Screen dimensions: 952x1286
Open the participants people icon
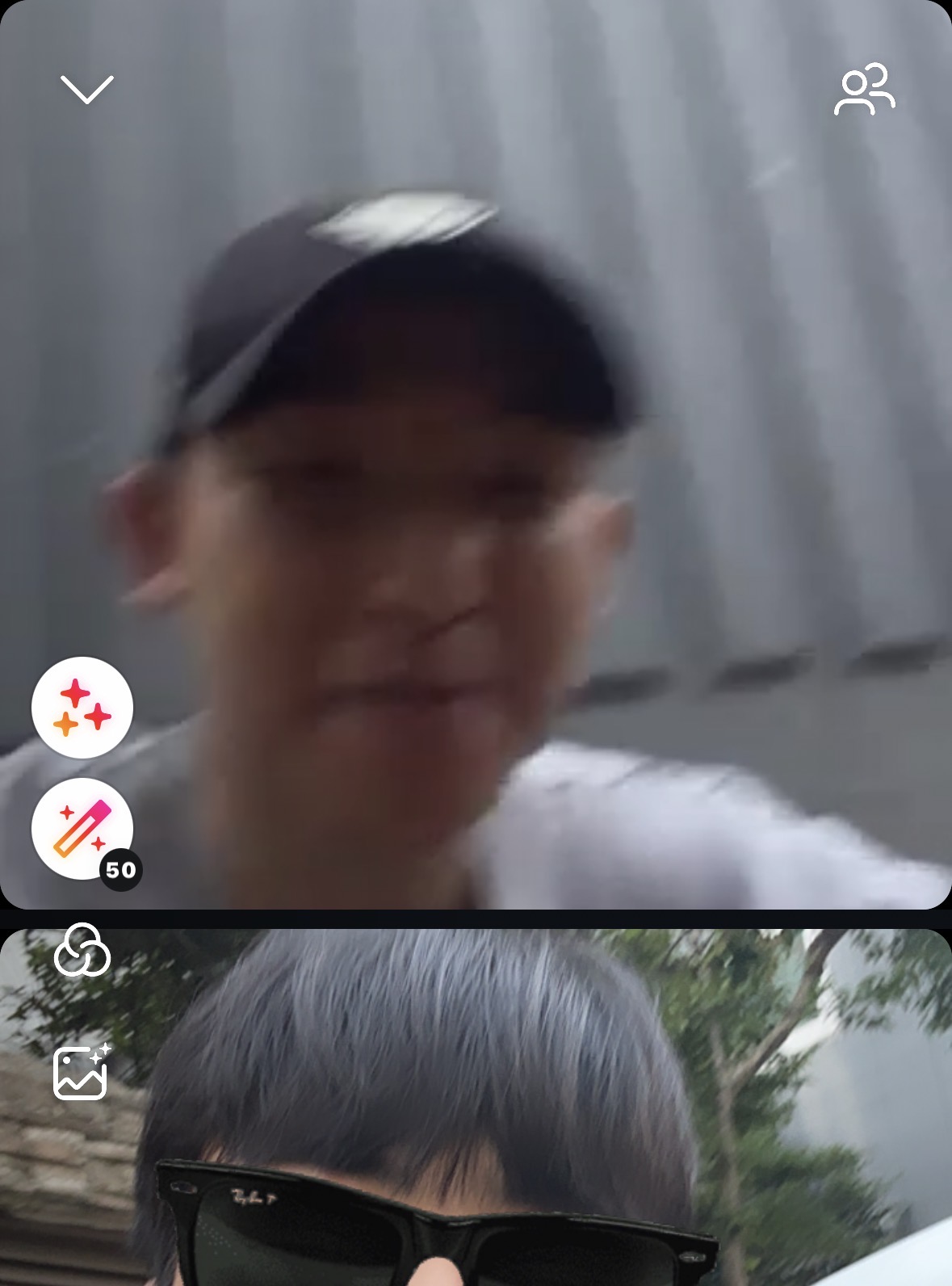(x=865, y=89)
